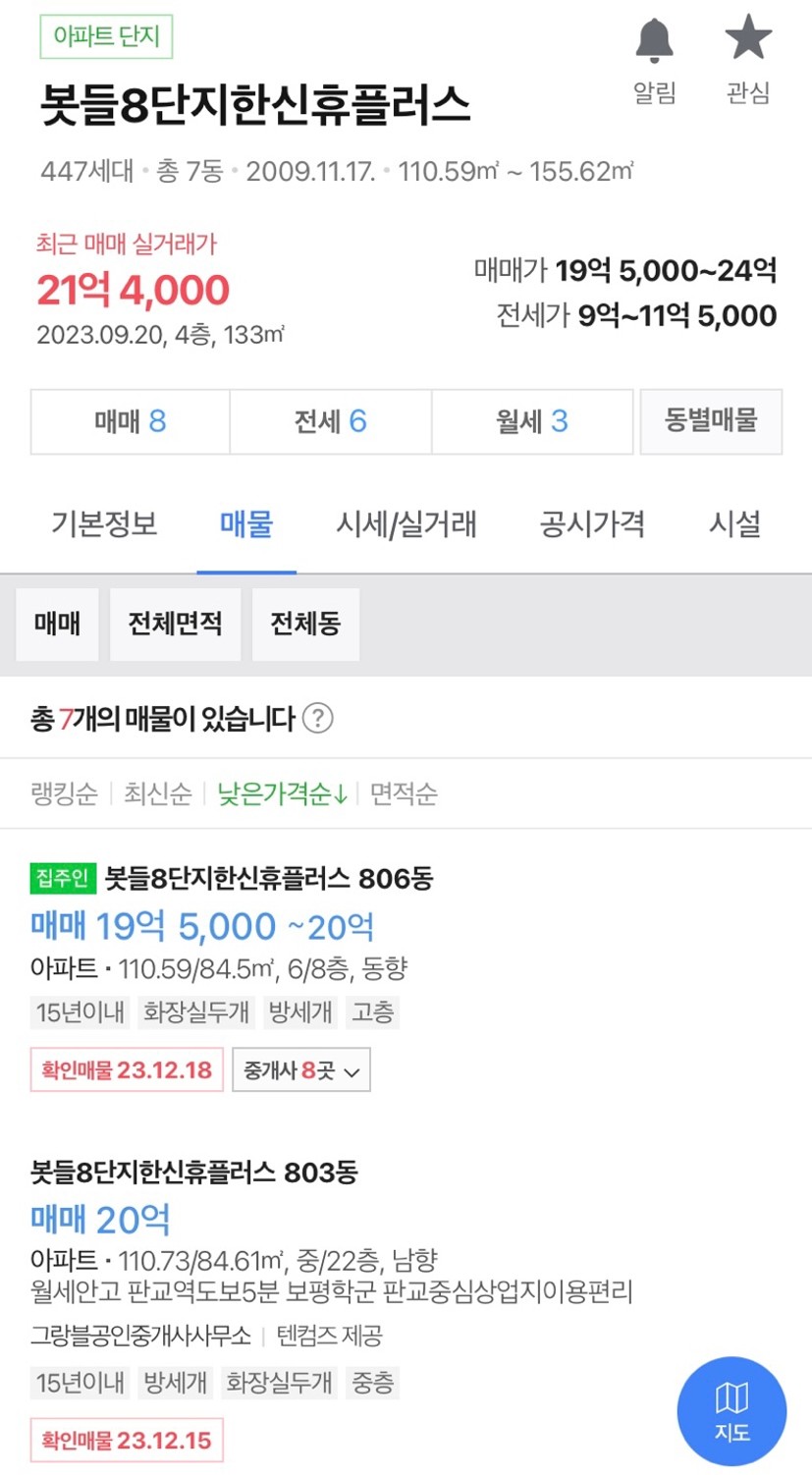This screenshot has height=1475, width=812.
Task: Switch to the 시설 tab
Action: tap(735, 524)
